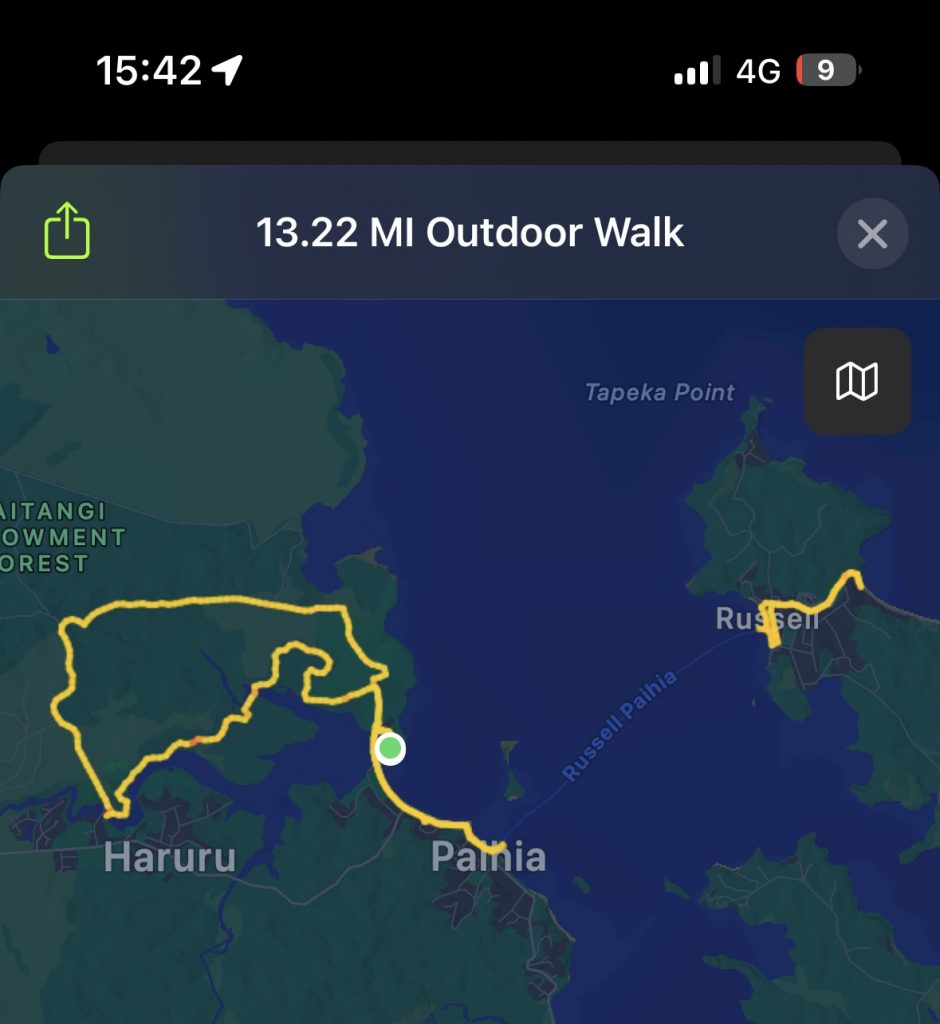Close the workout map view
Viewport: 940px width, 1024px height.
click(872, 234)
